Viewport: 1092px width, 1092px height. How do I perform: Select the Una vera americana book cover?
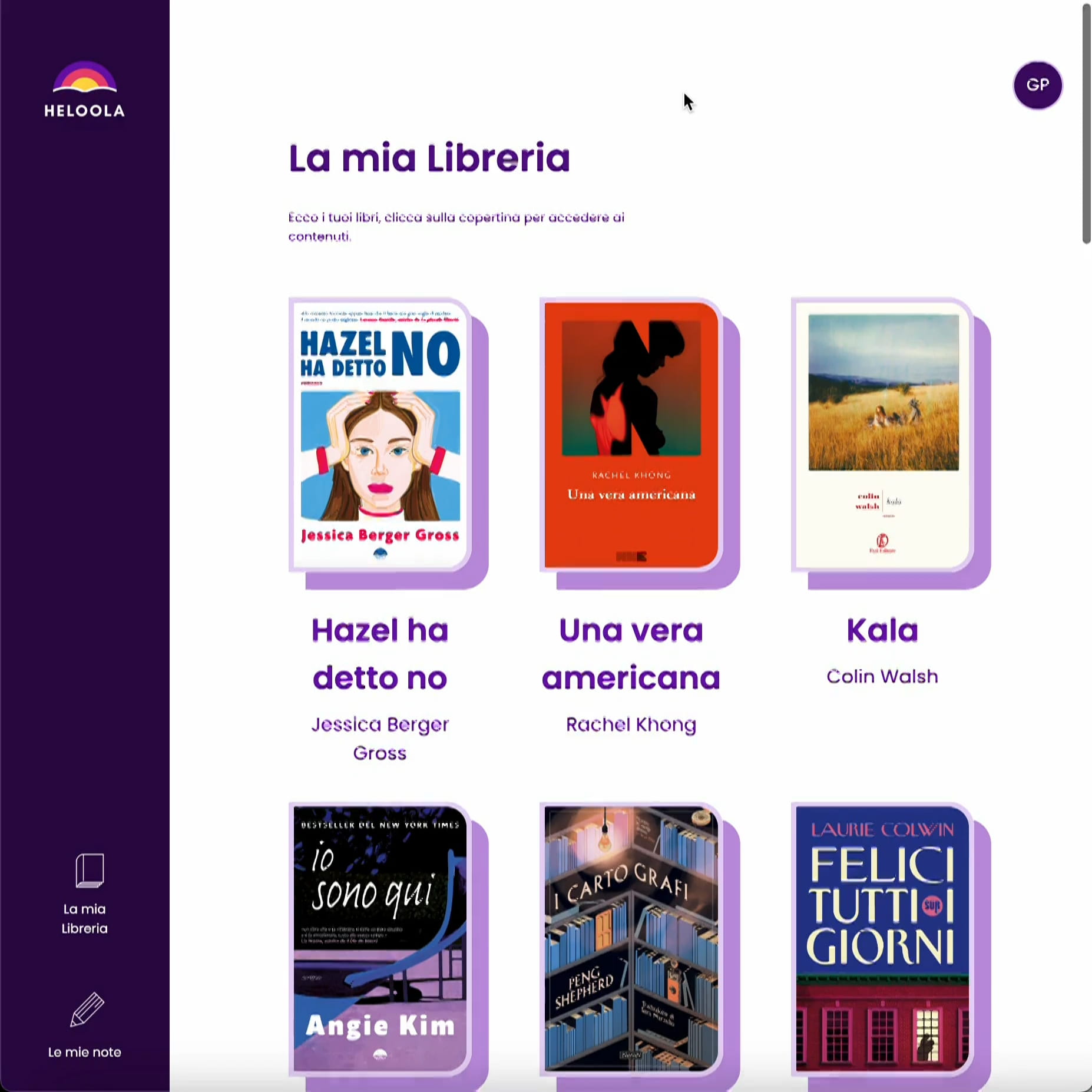point(631,435)
